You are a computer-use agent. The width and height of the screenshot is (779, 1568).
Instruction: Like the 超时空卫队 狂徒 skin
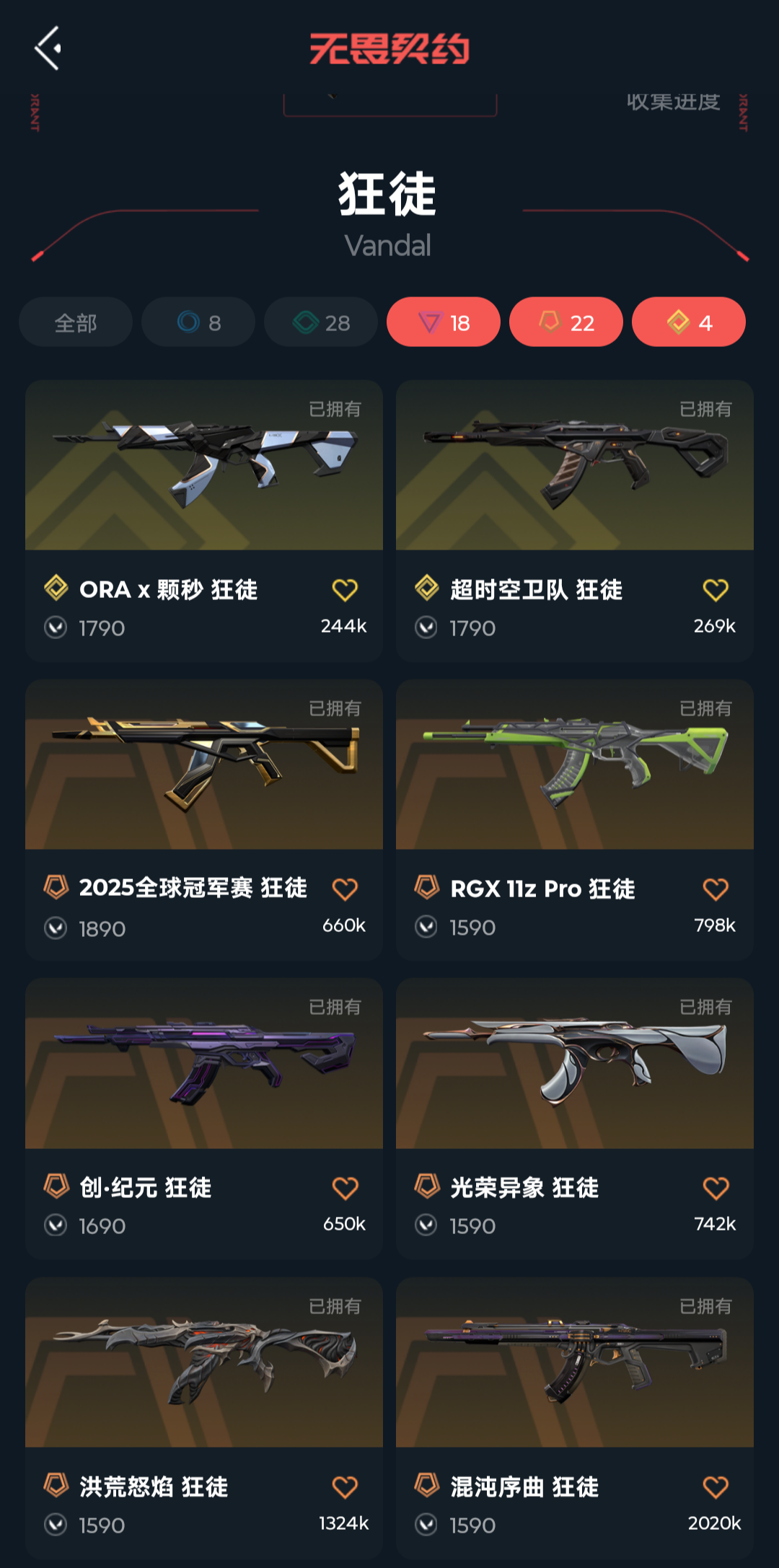716,590
